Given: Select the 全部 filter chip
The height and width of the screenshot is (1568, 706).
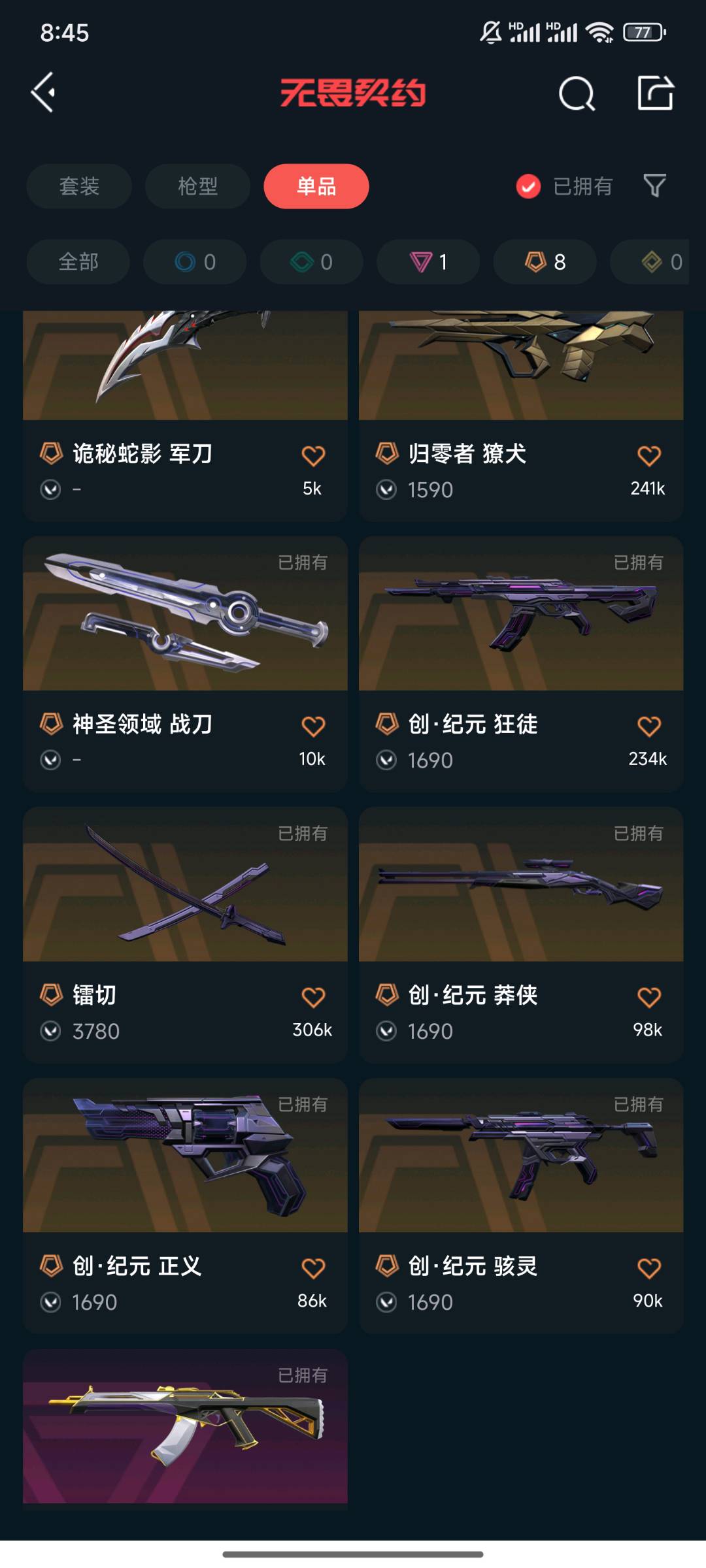Looking at the screenshot, I should (78, 262).
